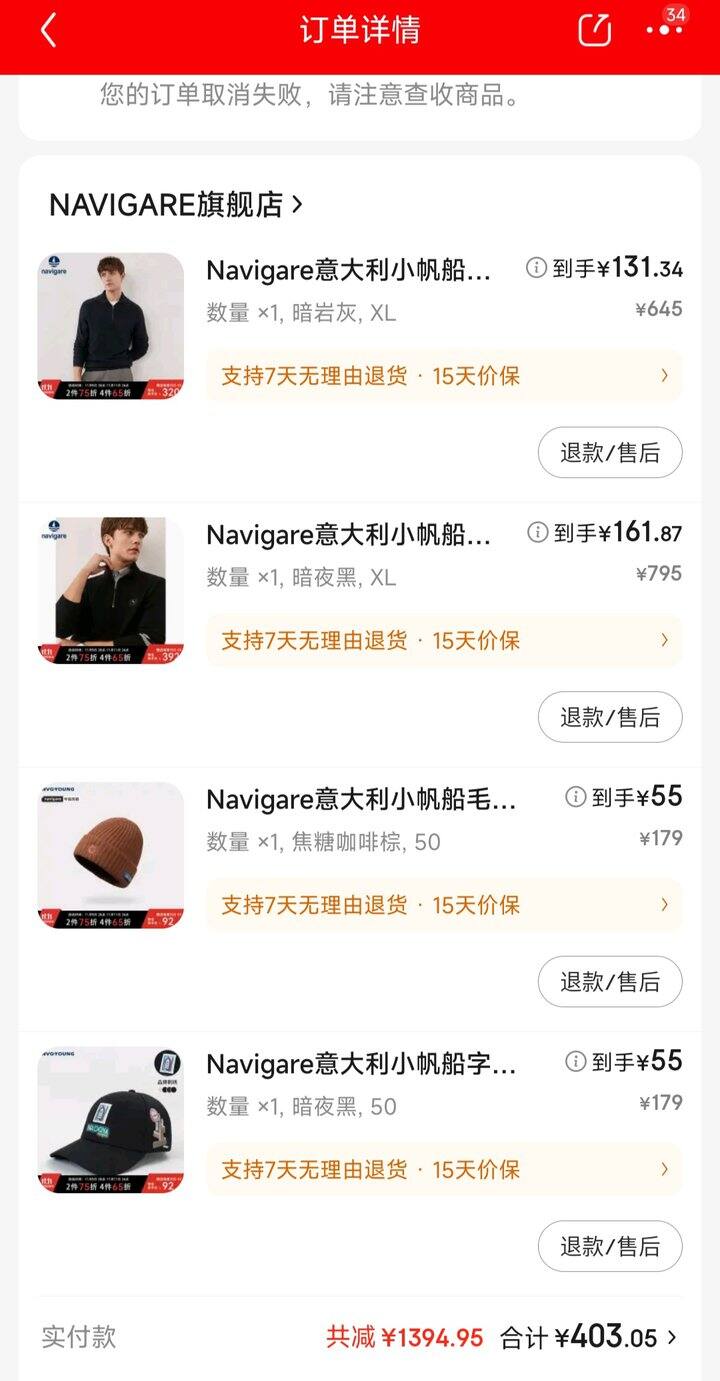Viewport: 720px width, 1381px height.
Task: Open the more options menu with badge 34
Action: [x=664, y=28]
